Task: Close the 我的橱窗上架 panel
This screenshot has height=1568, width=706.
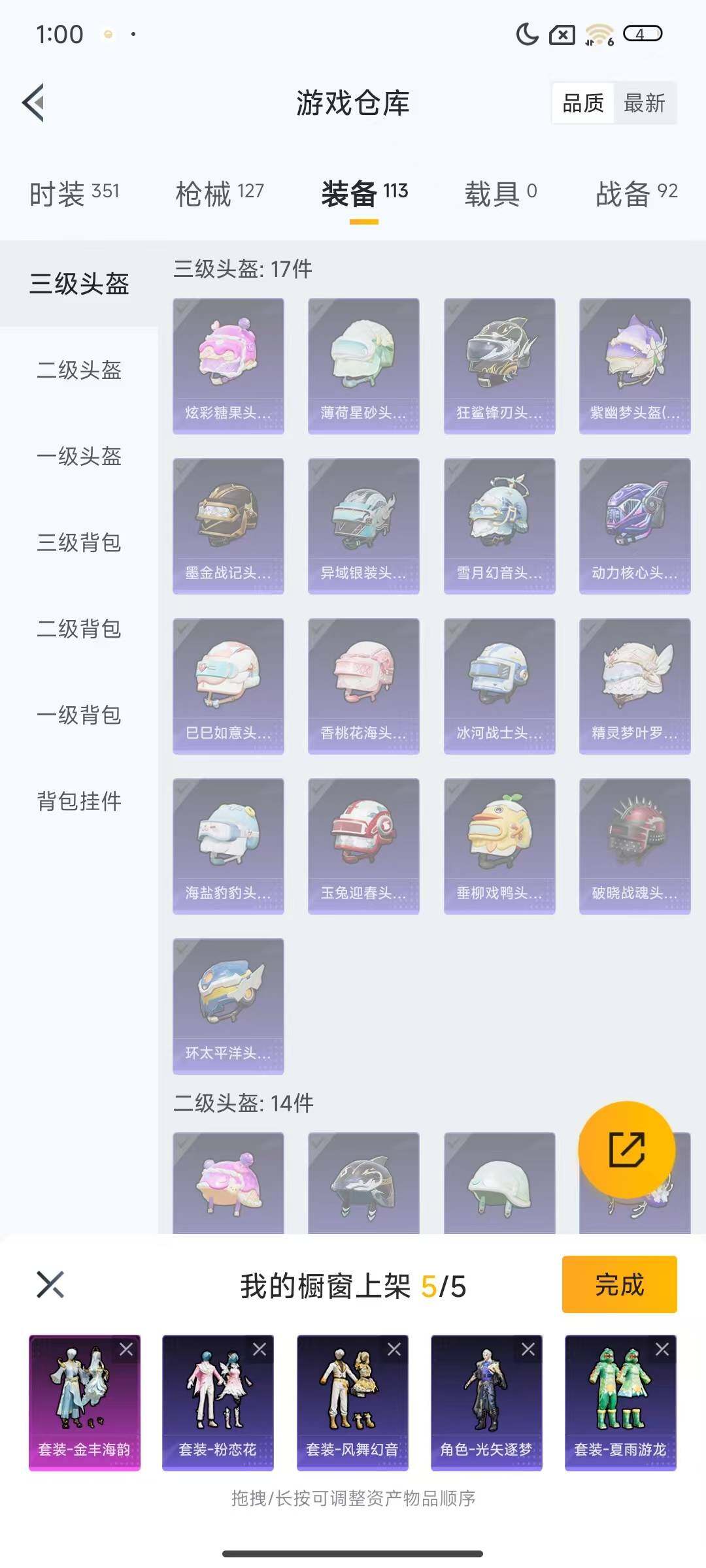Action: [x=50, y=1284]
